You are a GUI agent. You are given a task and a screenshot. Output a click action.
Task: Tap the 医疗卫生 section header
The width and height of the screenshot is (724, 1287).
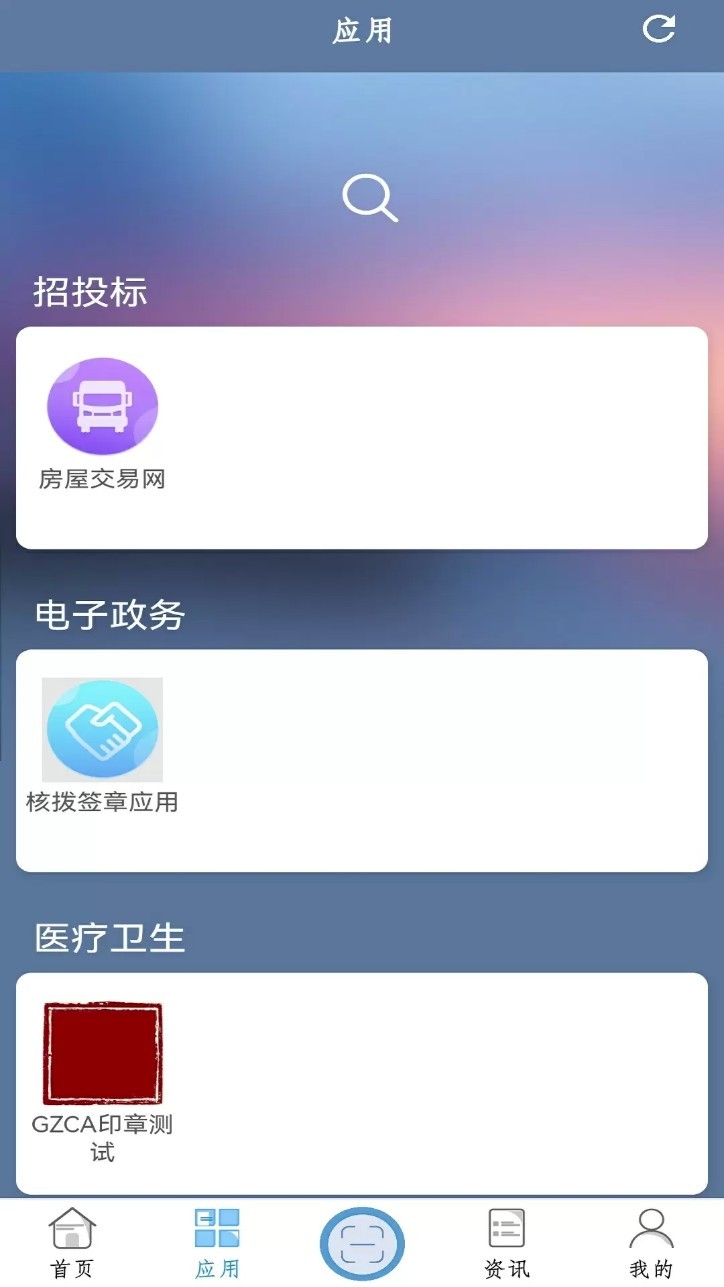click(x=109, y=937)
